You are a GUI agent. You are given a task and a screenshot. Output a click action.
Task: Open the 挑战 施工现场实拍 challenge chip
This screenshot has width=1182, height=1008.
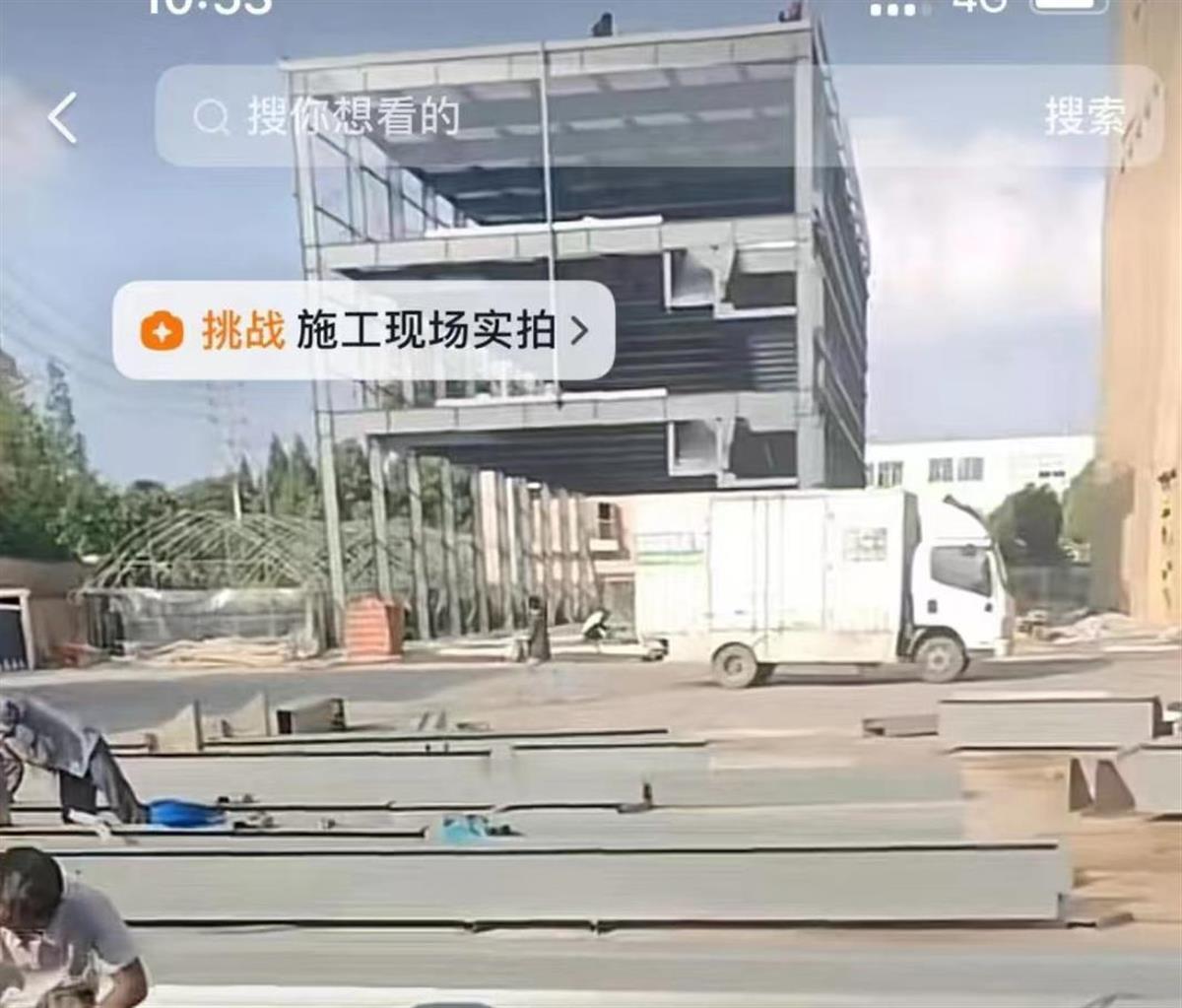[364, 331]
